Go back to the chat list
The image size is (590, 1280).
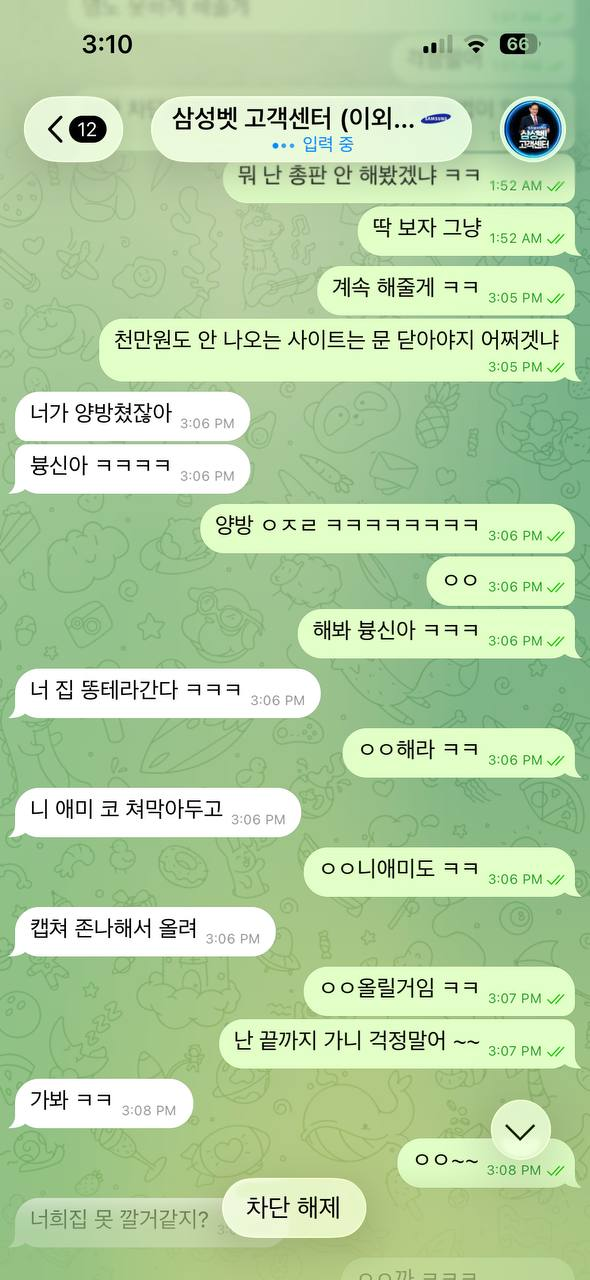[x=73, y=129]
